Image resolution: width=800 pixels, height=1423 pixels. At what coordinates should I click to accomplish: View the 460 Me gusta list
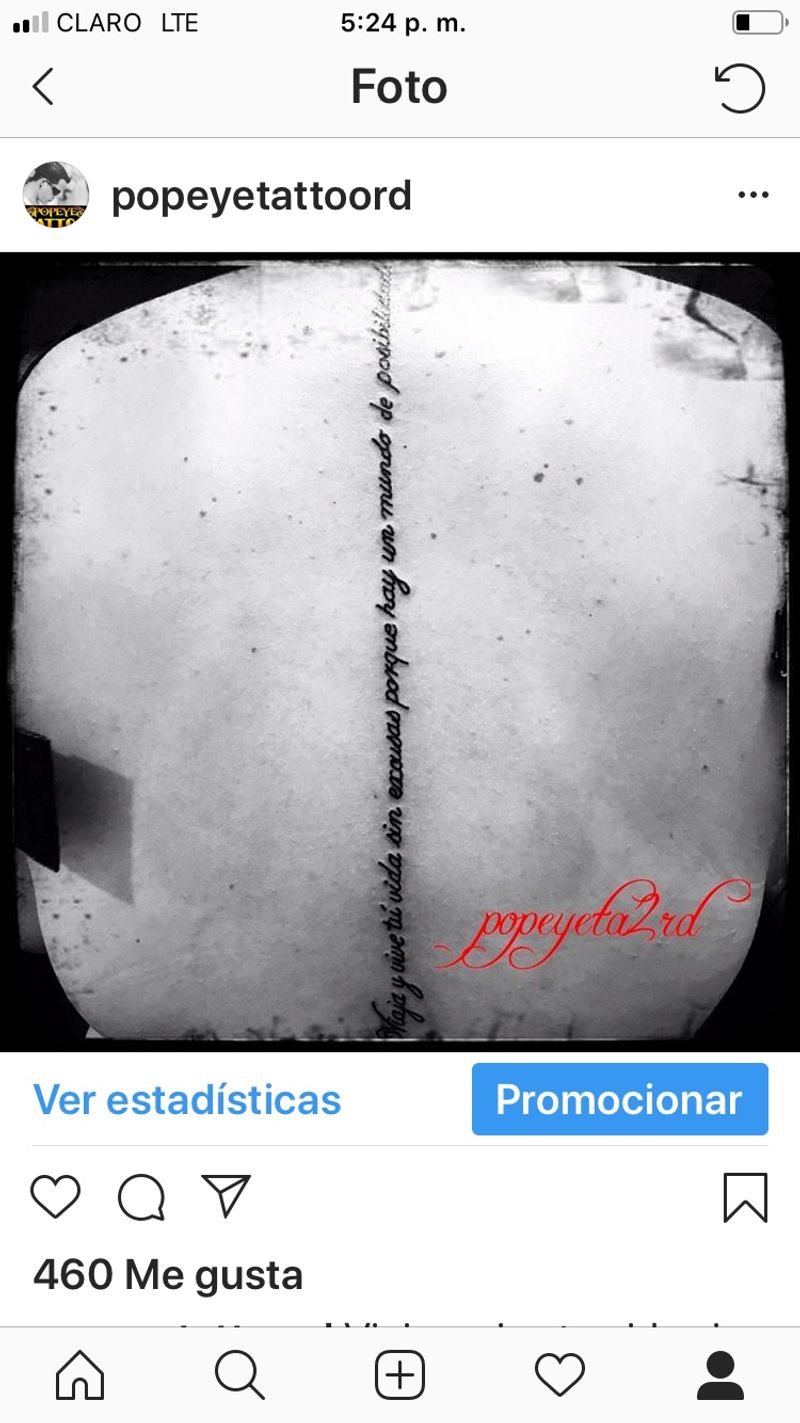168,1275
